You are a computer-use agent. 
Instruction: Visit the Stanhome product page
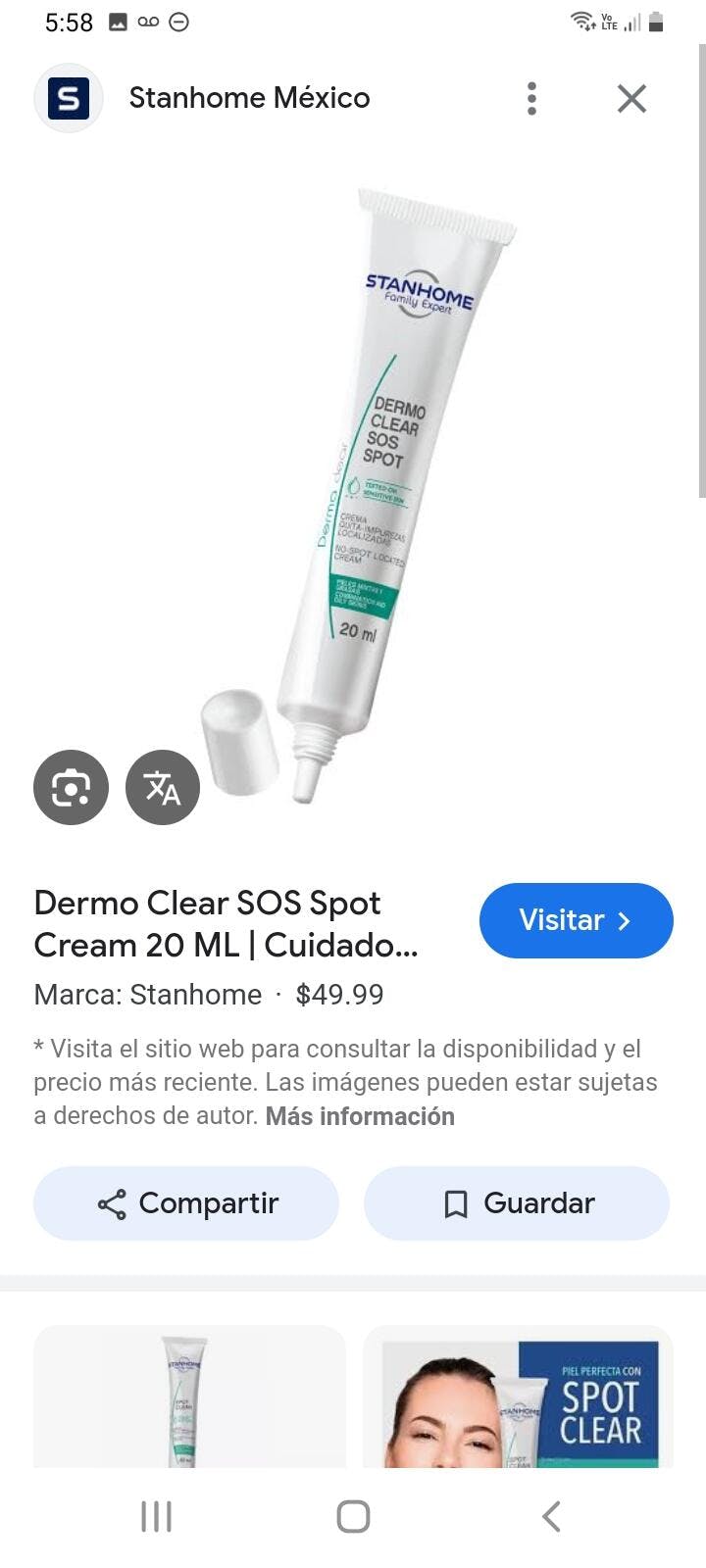tap(576, 920)
